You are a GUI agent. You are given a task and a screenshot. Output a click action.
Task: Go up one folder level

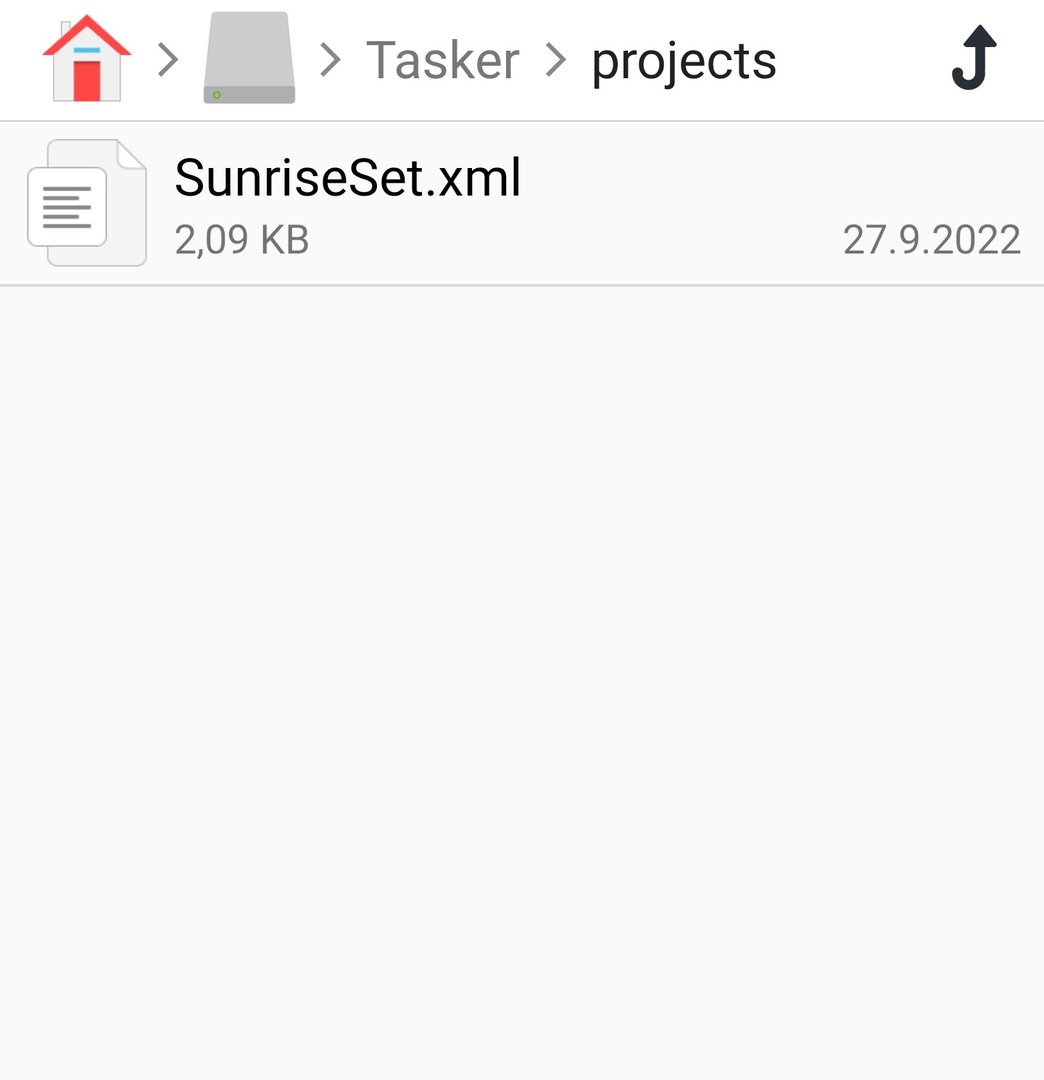point(973,58)
